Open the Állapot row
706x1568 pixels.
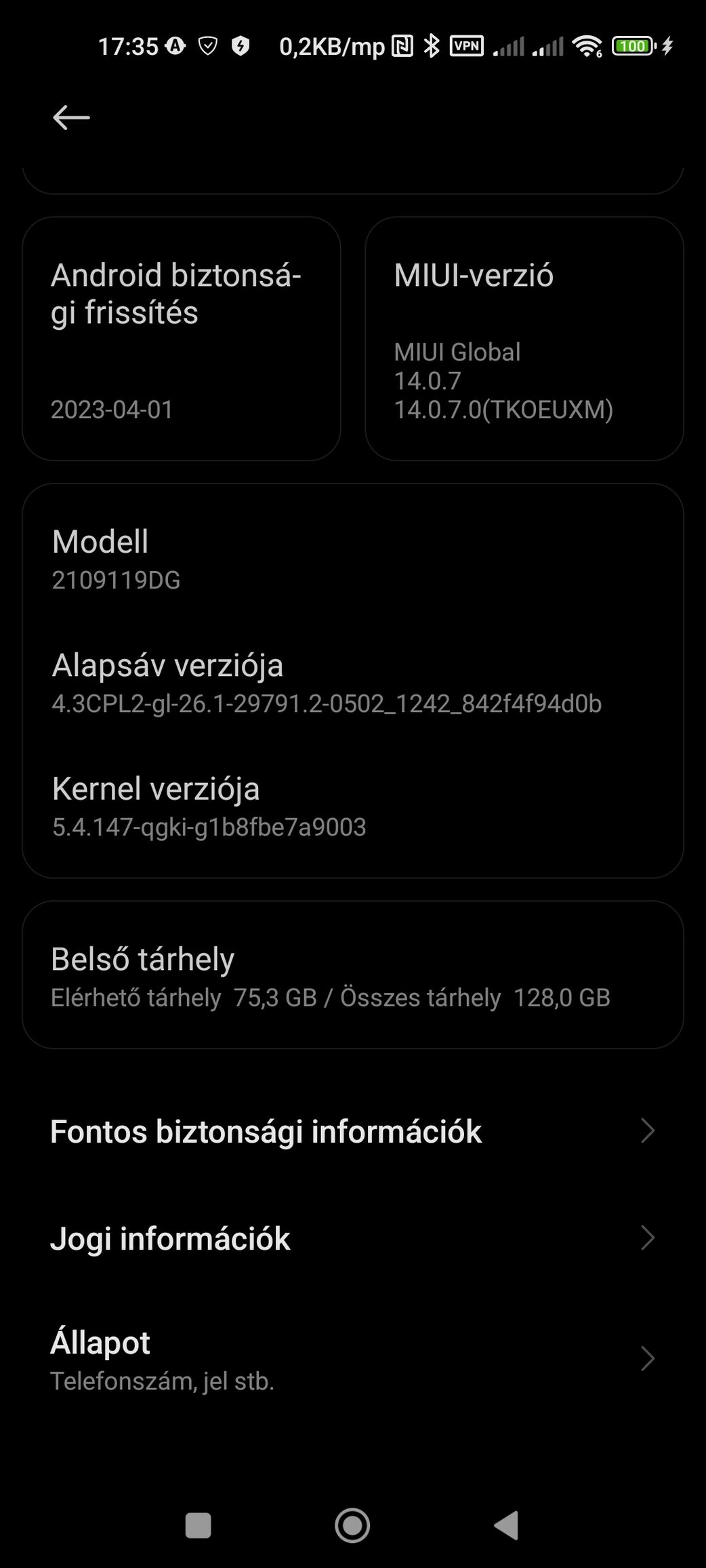(x=353, y=1359)
